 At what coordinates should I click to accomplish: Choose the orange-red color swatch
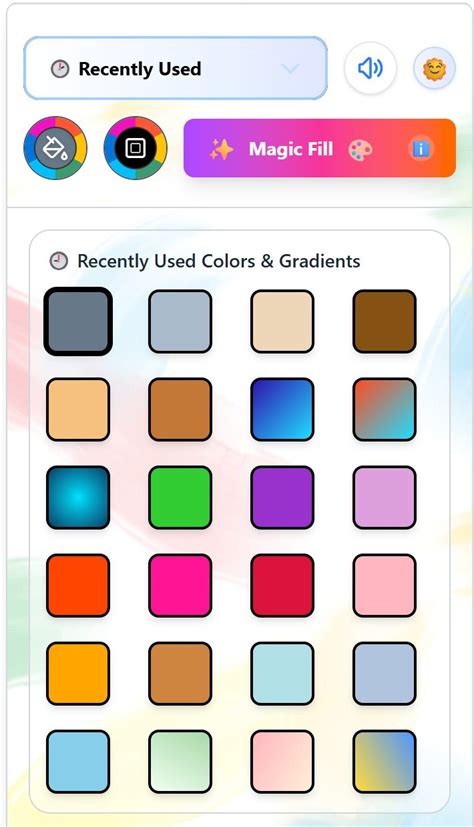(x=78, y=585)
